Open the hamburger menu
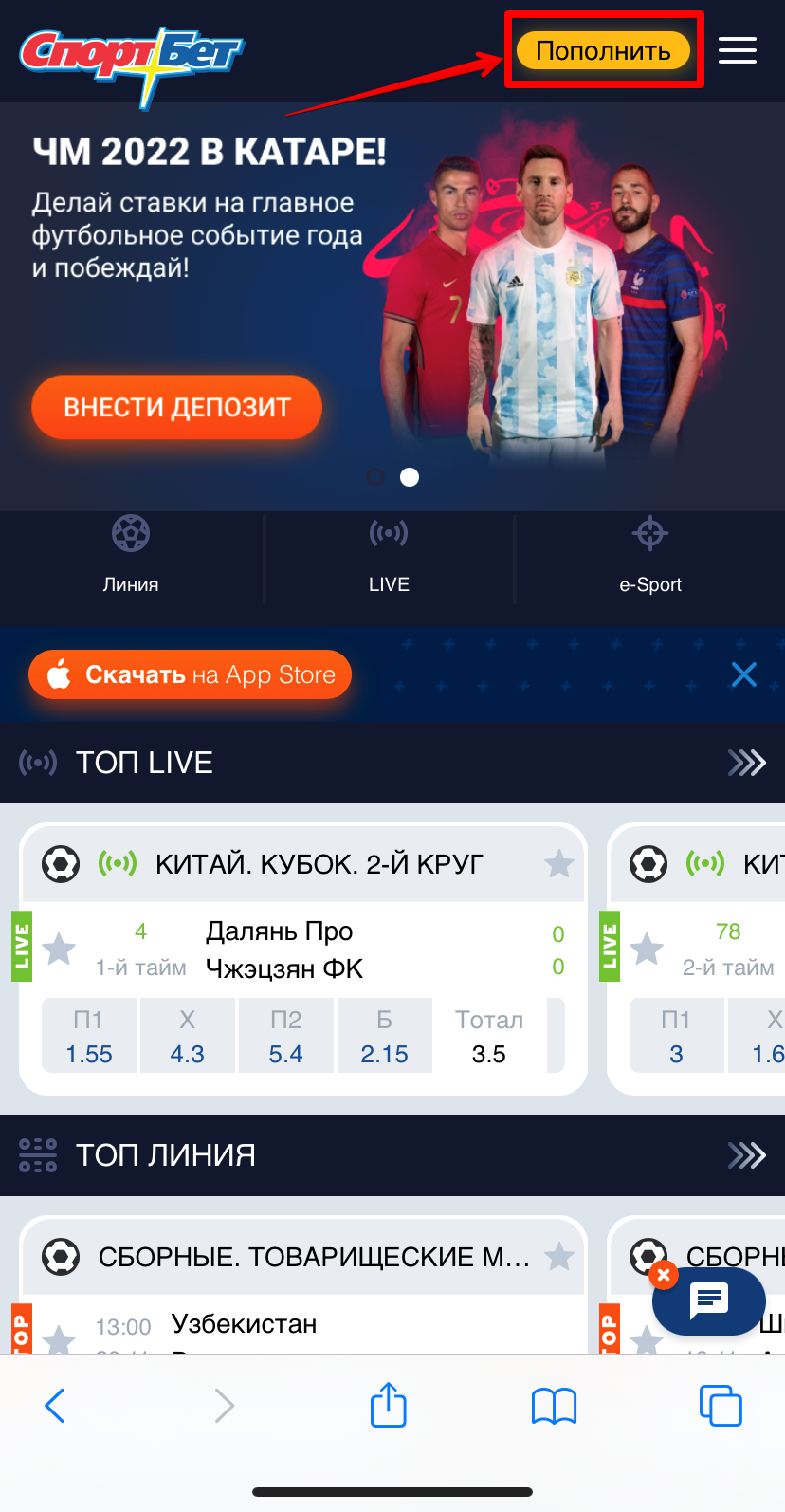Image resolution: width=785 pixels, height=1512 pixels. 737,50
